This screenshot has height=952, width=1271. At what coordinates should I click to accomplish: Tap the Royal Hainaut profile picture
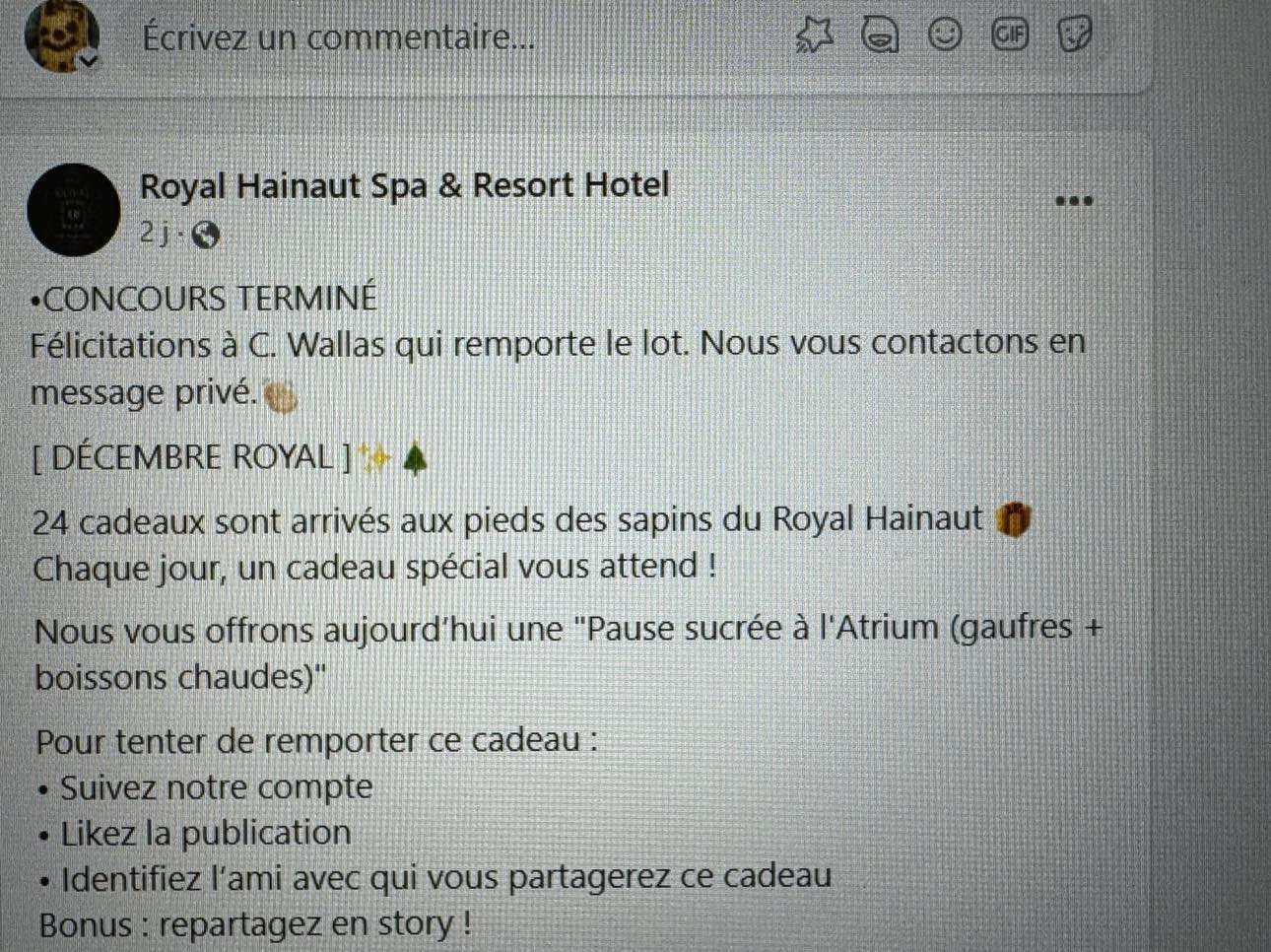pyautogui.click(x=74, y=210)
